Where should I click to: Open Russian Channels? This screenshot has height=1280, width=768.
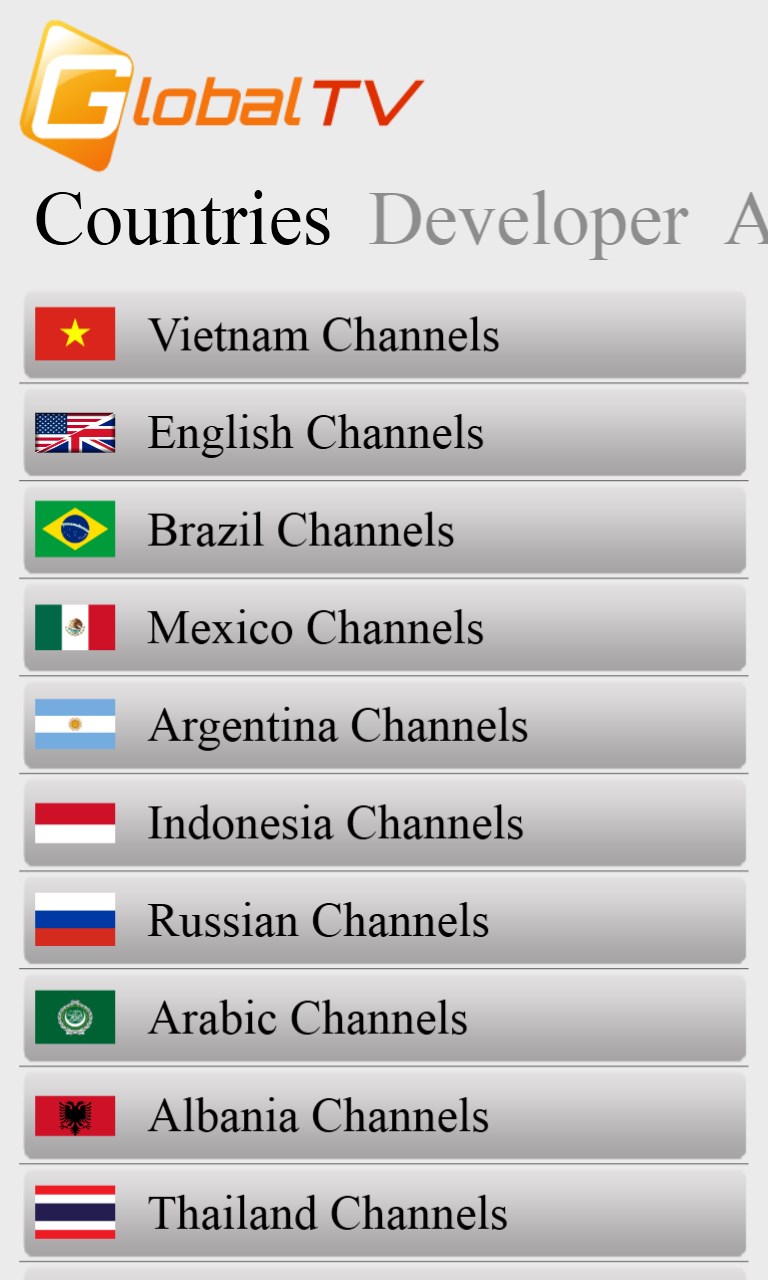384,920
